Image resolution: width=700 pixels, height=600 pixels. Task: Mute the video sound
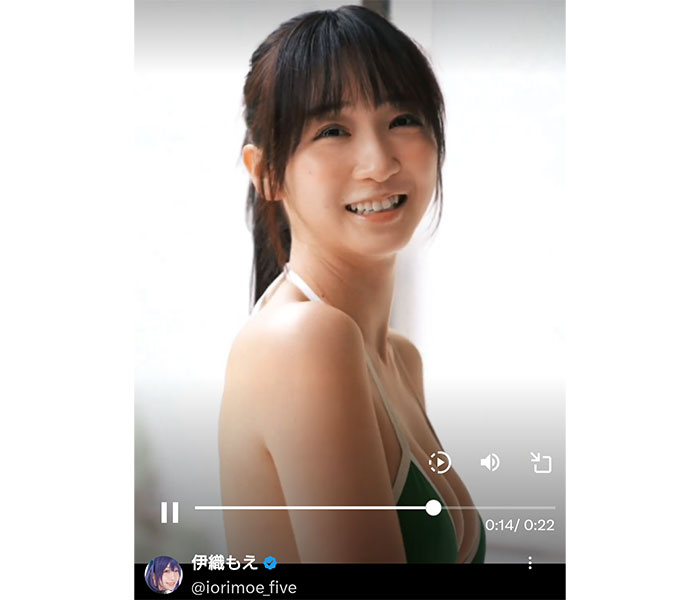[x=489, y=462]
